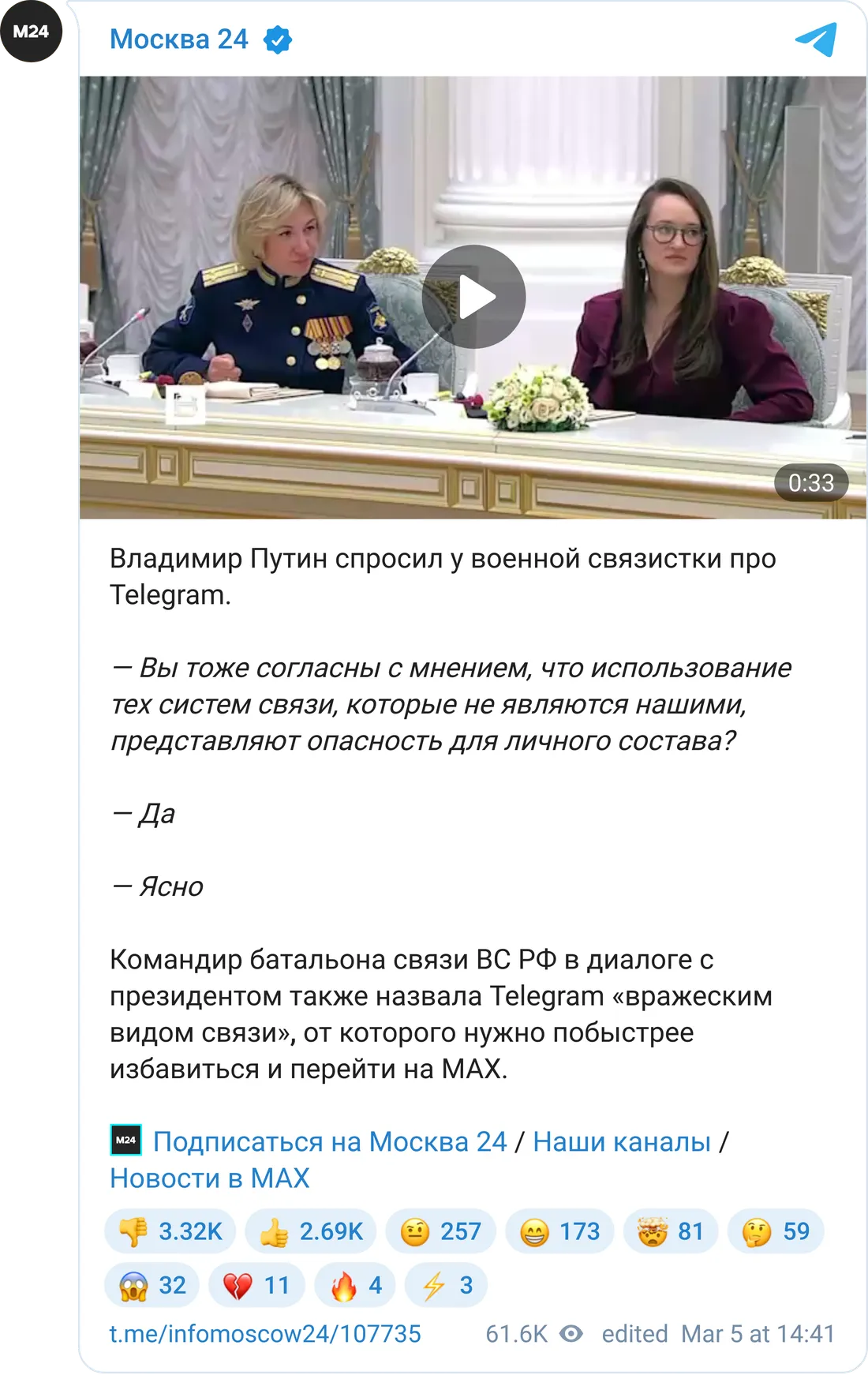Tap the M24 channel avatar

[x=31, y=32]
